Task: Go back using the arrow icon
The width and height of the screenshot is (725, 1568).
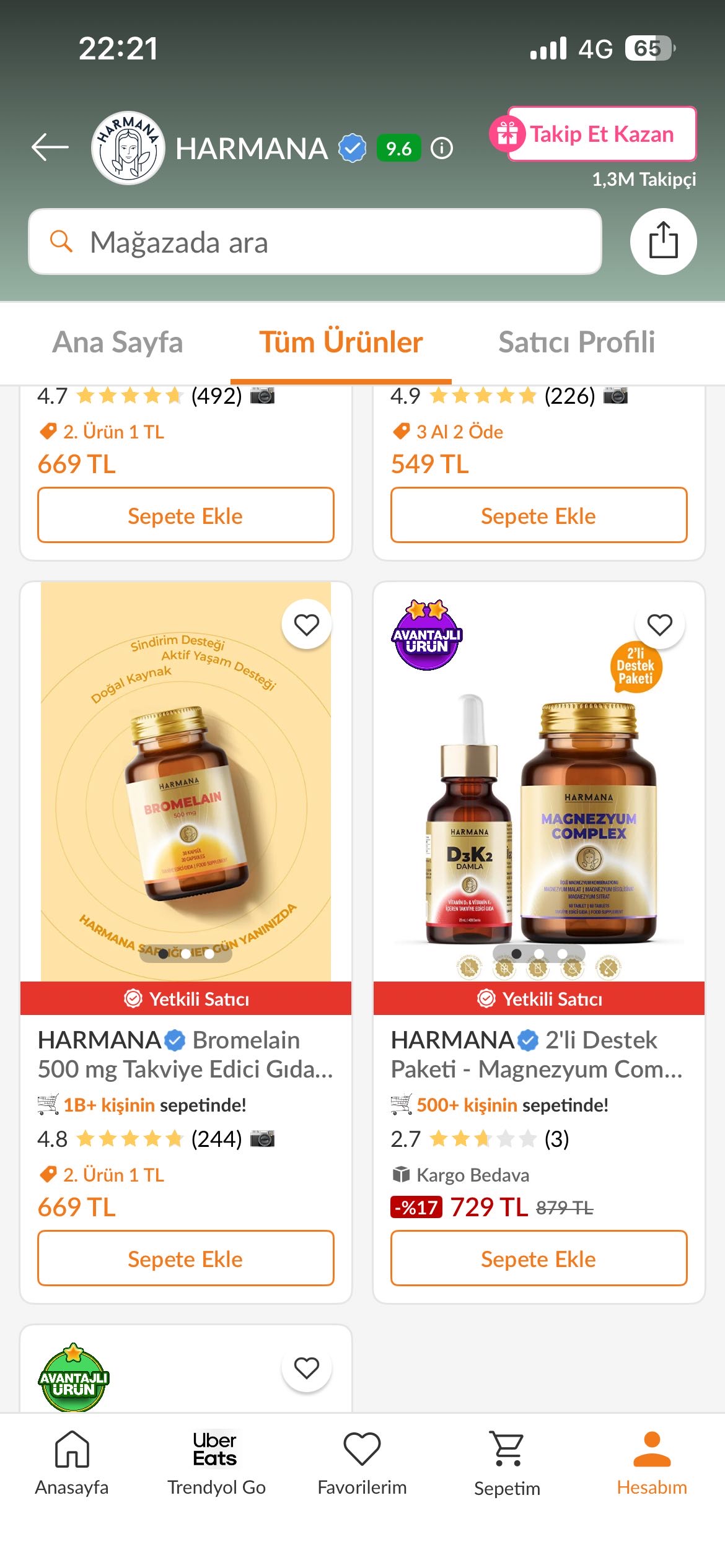Action: pyautogui.click(x=50, y=147)
